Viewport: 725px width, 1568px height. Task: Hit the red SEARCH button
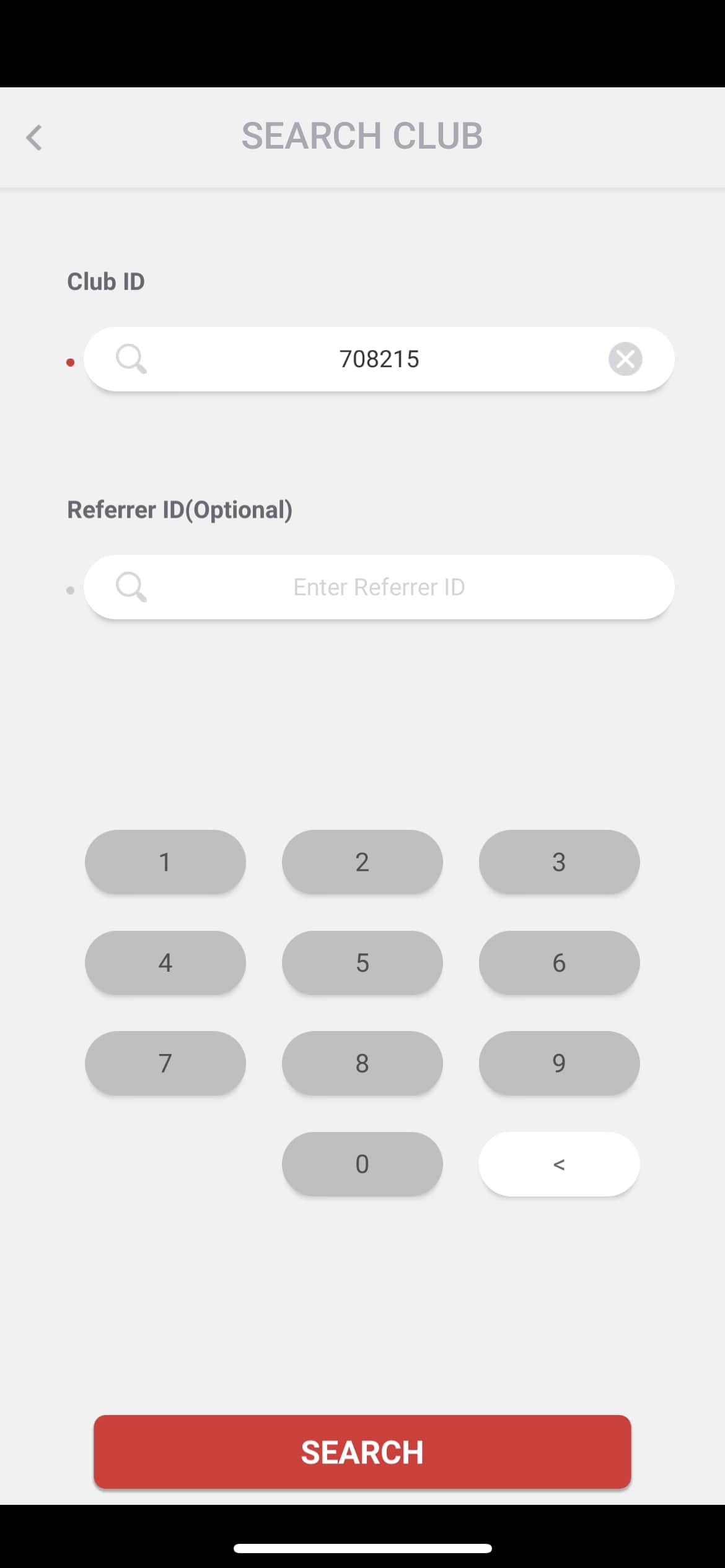click(x=362, y=1452)
